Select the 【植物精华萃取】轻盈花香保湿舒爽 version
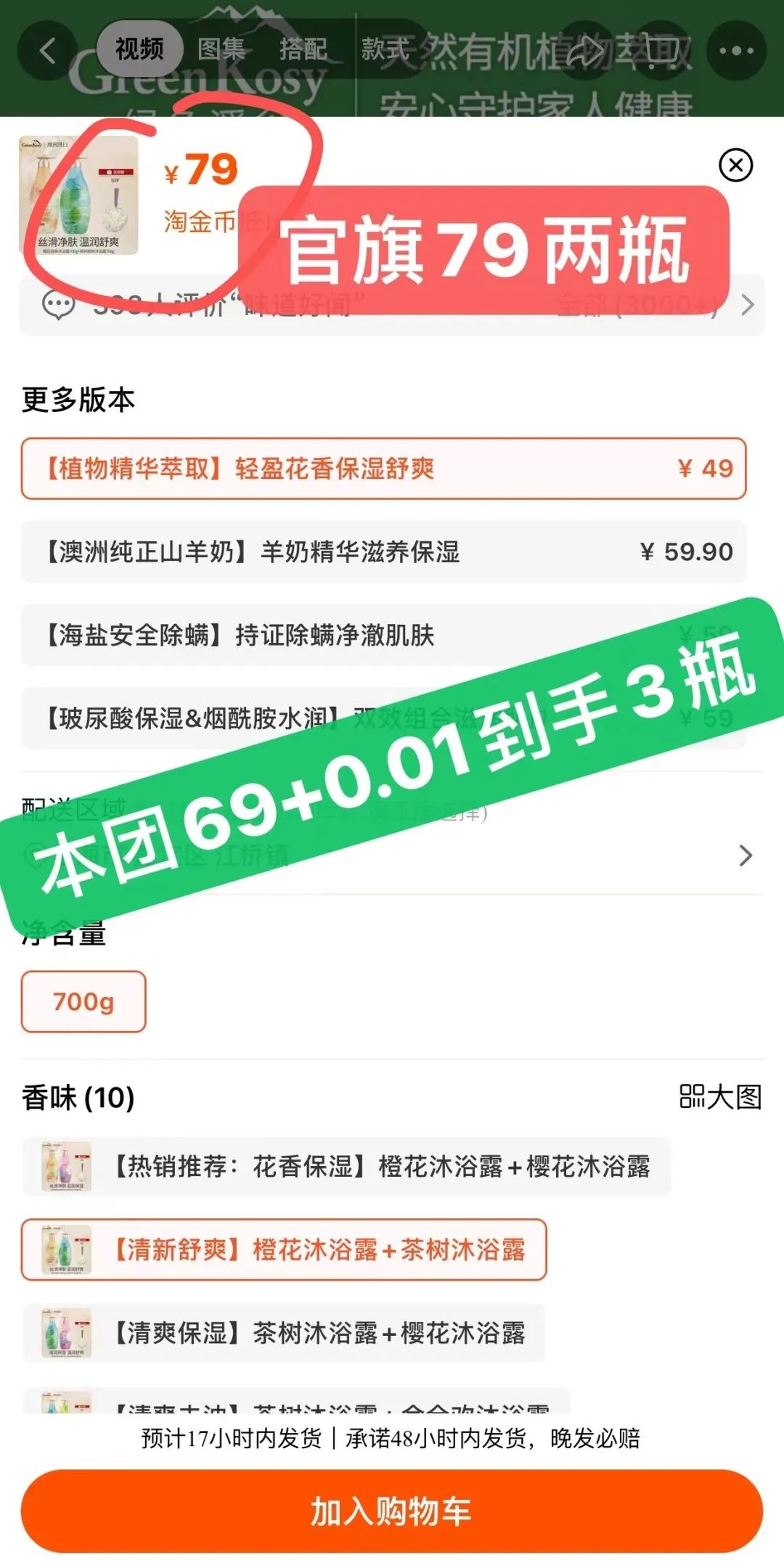The height and width of the screenshot is (1568, 784). tap(383, 469)
